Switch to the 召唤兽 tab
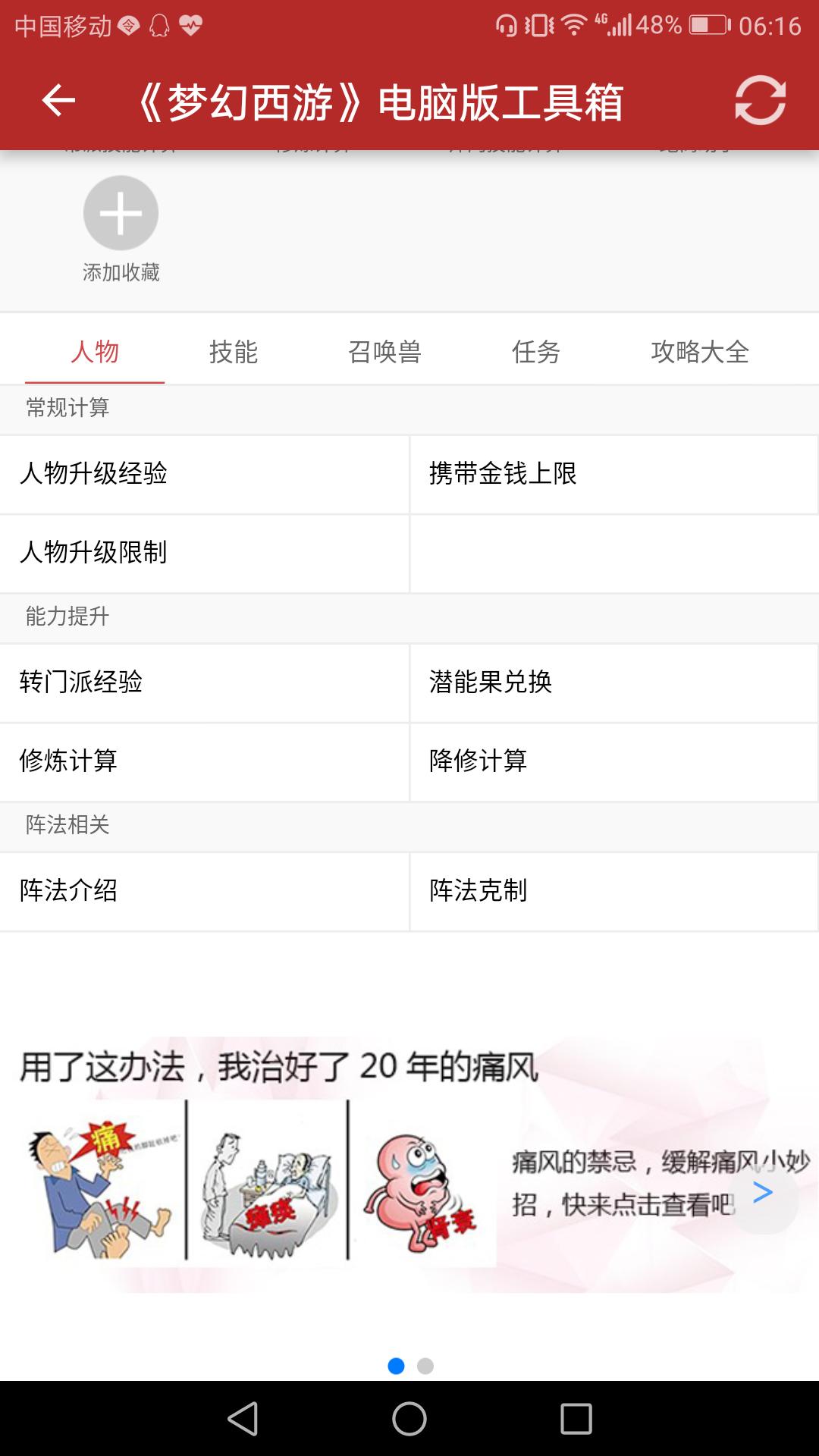Image resolution: width=819 pixels, height=1456 pixels. (x=384, y=352)
